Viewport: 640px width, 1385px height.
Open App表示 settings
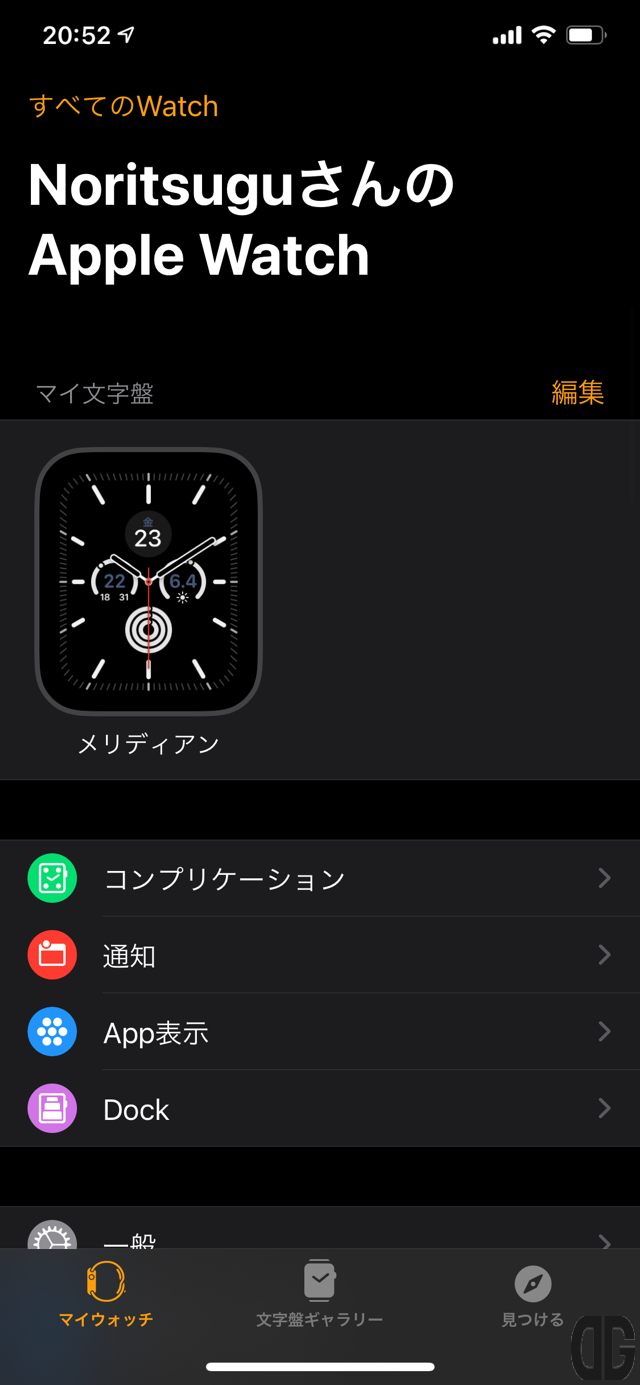point(320,1033)
